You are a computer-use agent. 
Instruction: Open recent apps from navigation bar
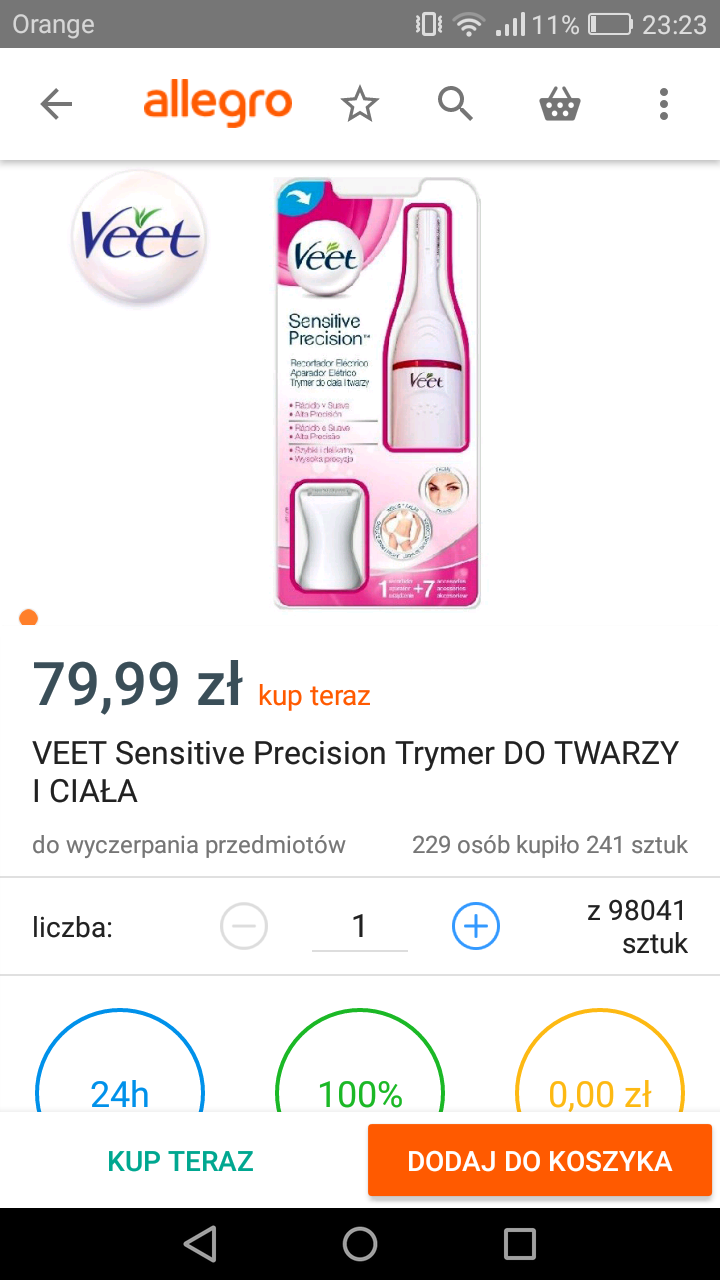click(520, 1244)
